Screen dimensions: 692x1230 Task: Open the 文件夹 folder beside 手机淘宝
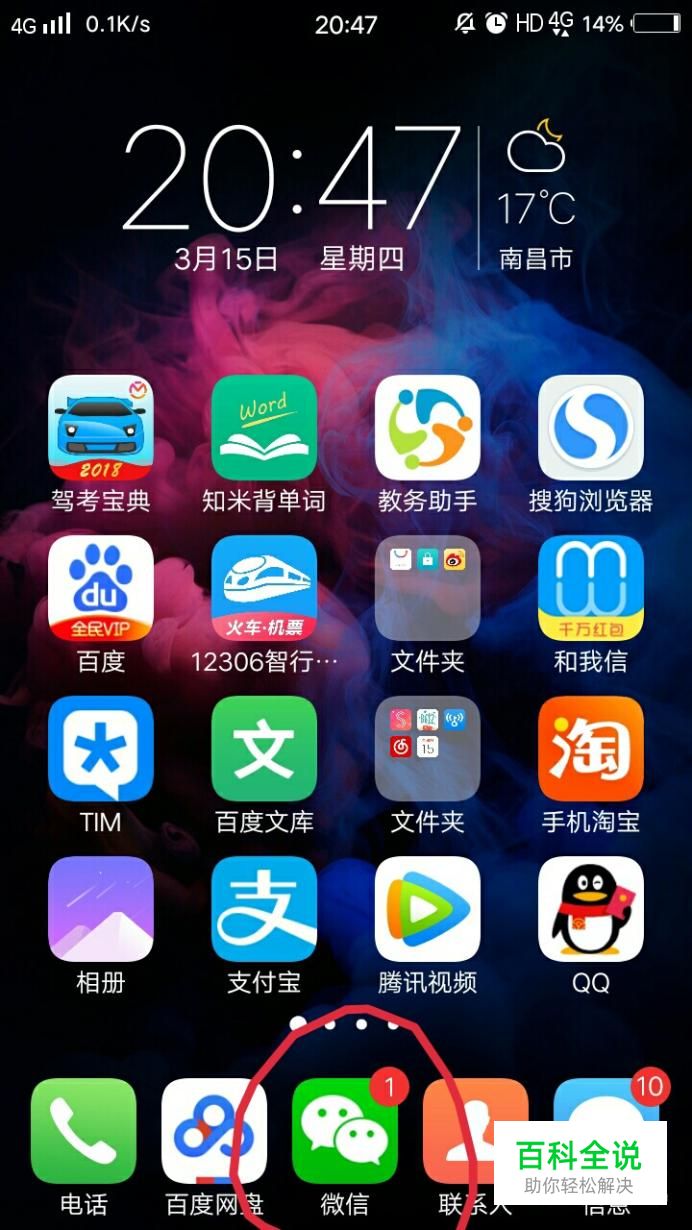click(427, 749)
